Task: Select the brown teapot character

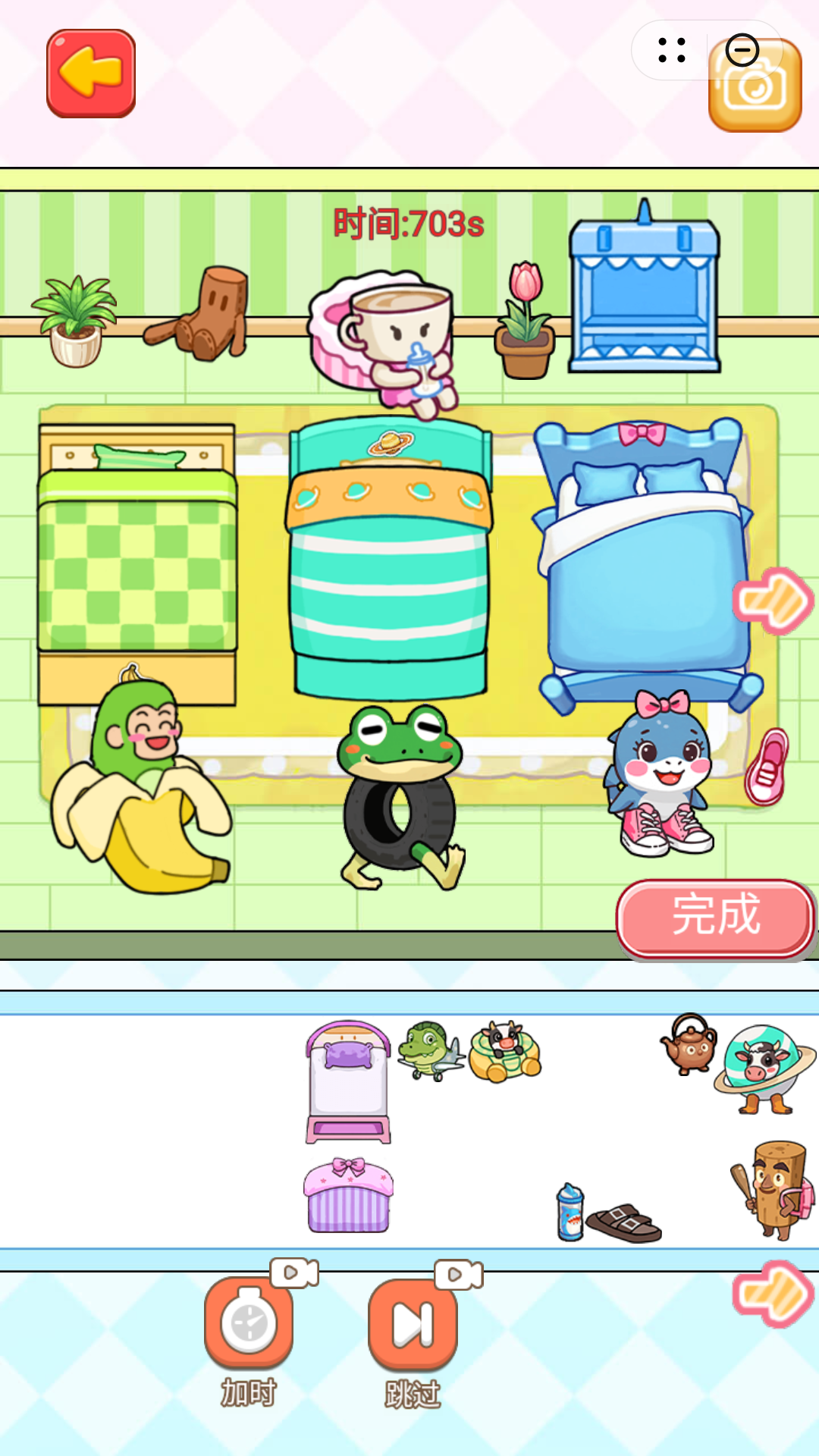Action: [x=689, y=1045]
